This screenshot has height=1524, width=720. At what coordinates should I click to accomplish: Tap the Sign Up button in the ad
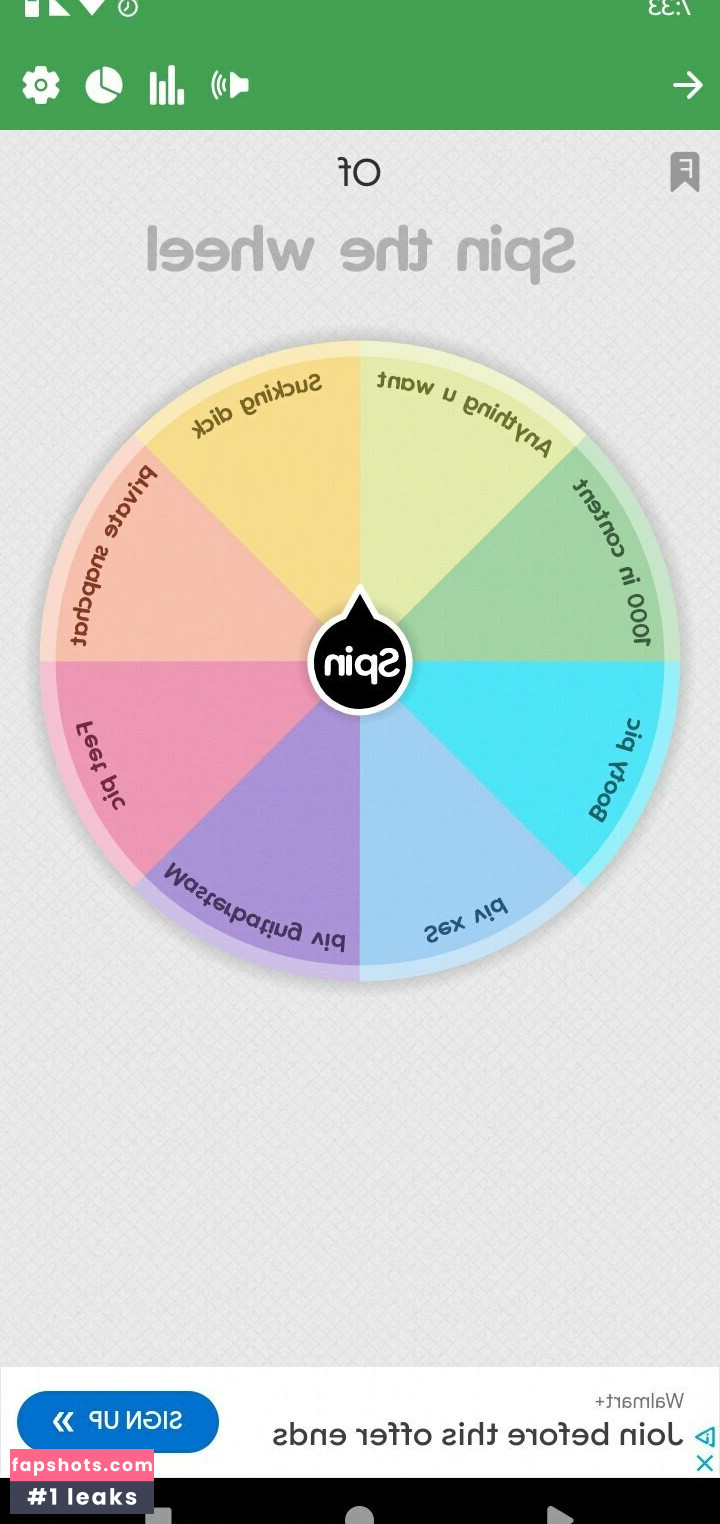118,1421
